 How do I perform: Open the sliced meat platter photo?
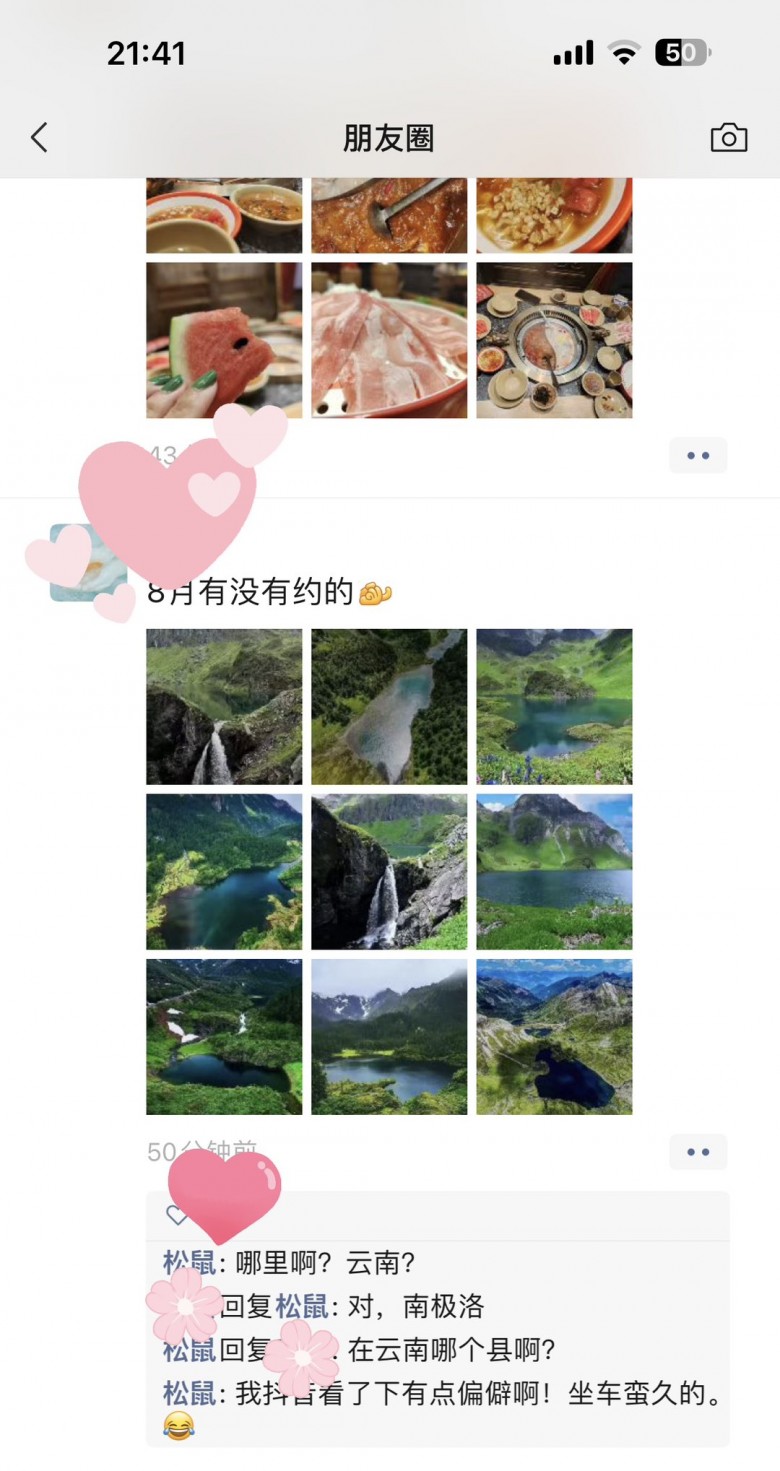[389, 340]
